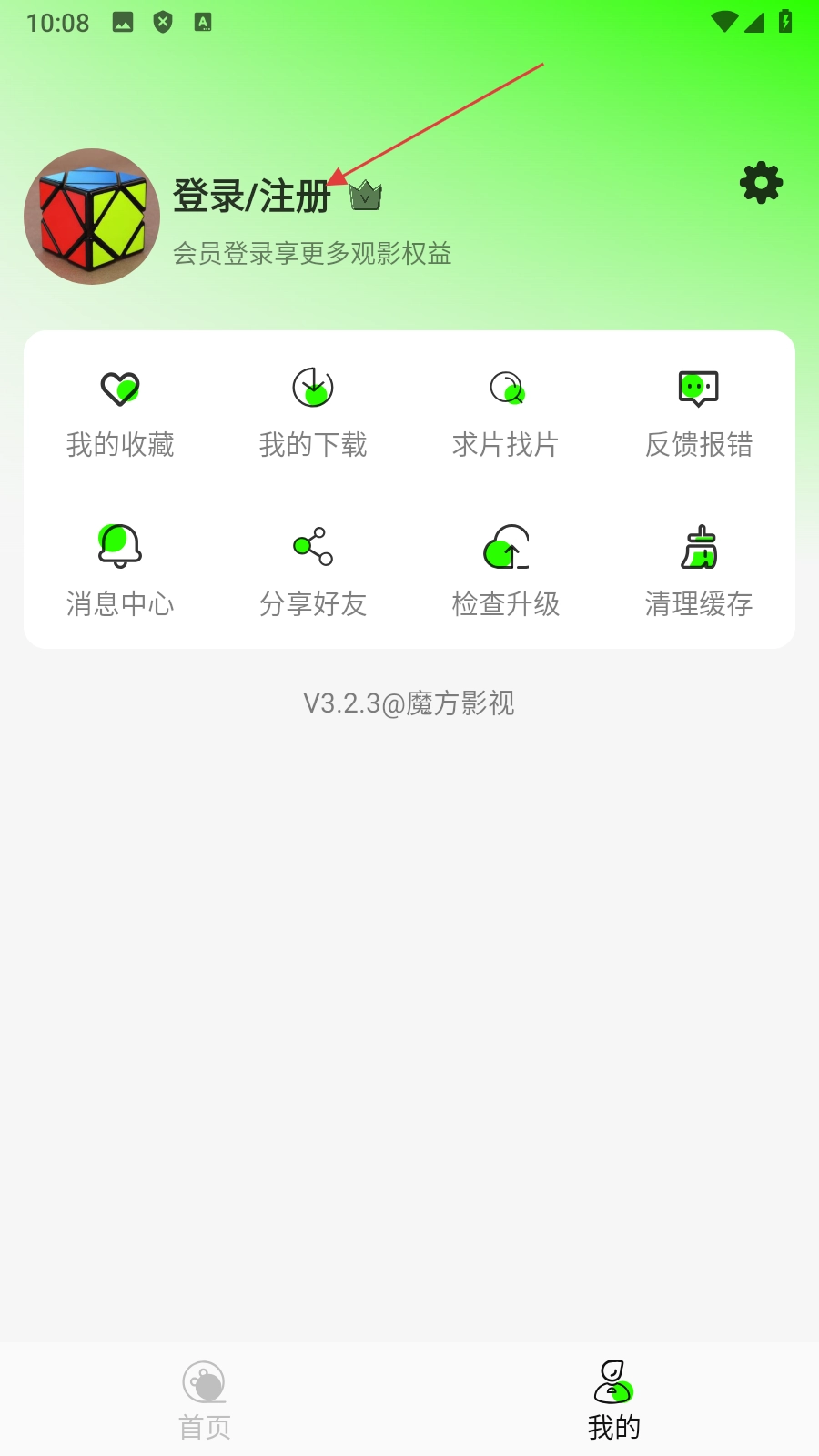Open the settings gear icon

coord(761,183)
